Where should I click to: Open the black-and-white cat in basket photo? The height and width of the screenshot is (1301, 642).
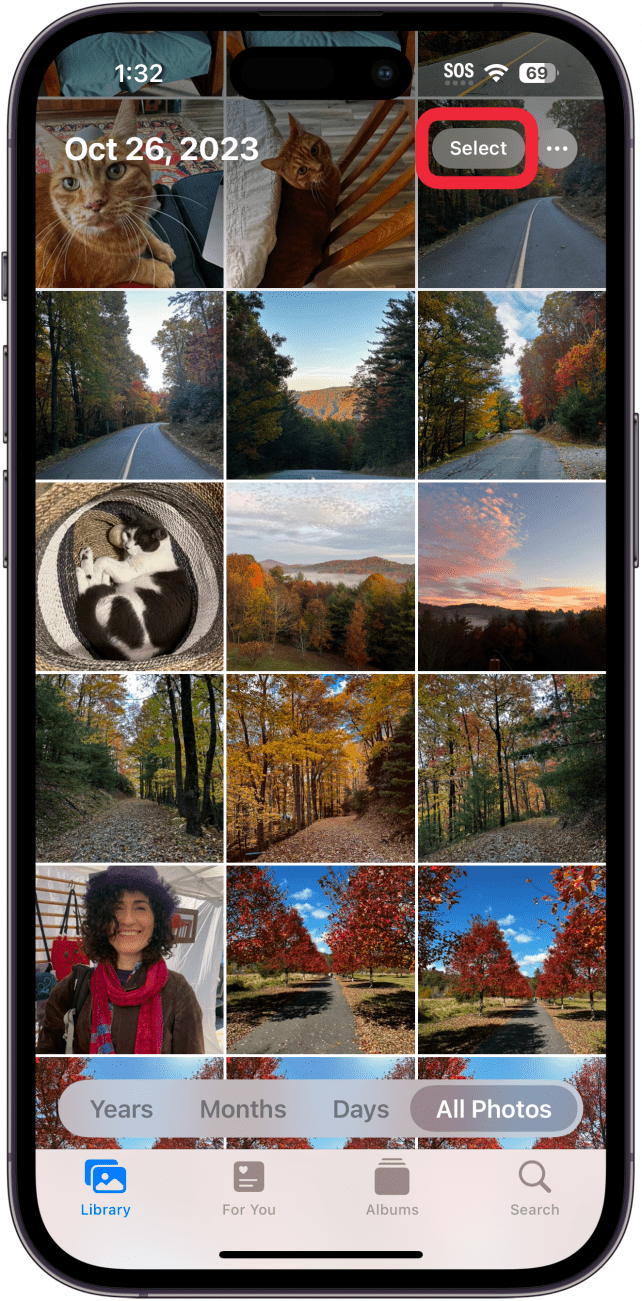(x=130, y=577)
